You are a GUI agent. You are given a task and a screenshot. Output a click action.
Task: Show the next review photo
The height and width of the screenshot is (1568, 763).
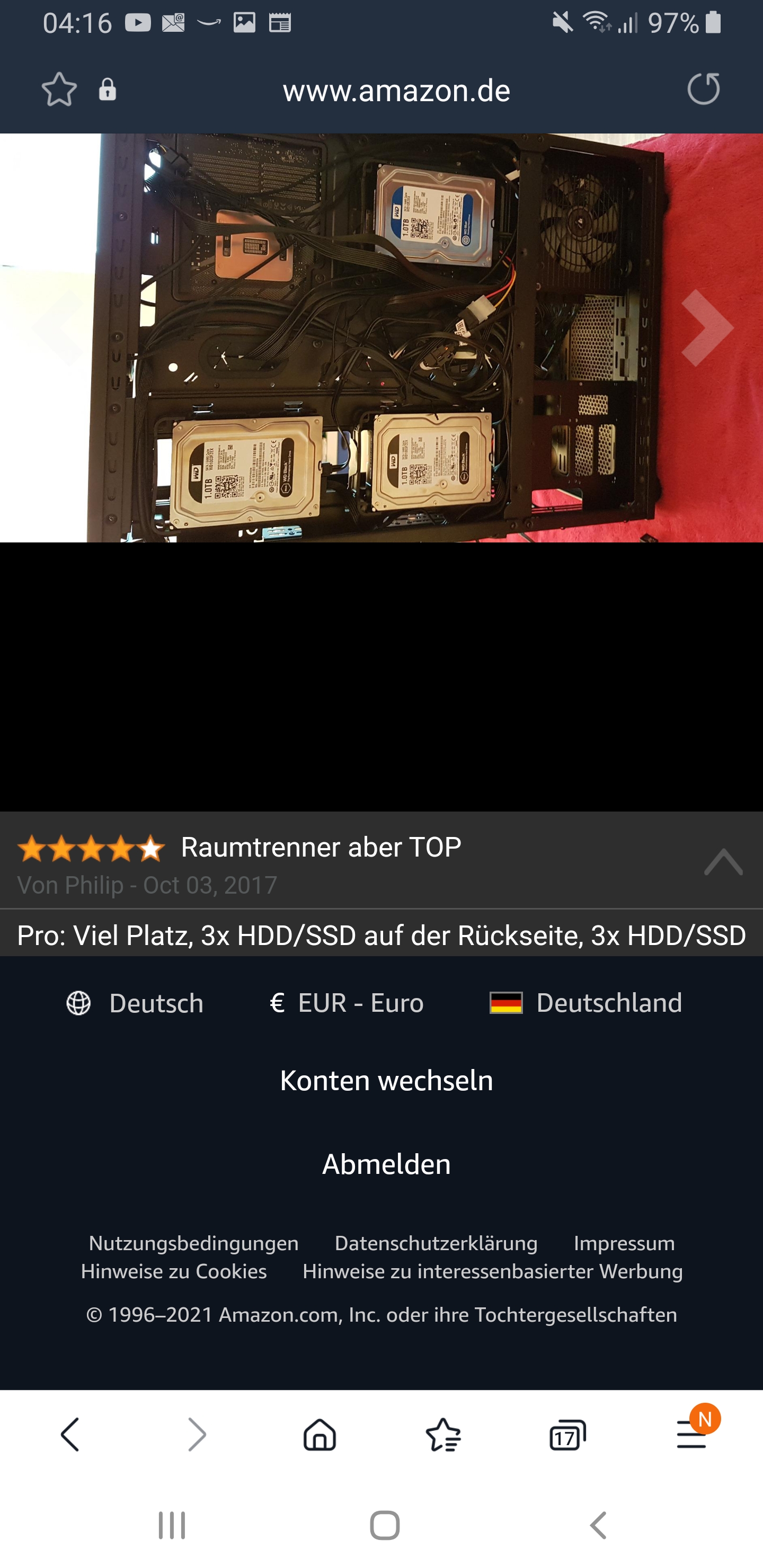point(706,328)
